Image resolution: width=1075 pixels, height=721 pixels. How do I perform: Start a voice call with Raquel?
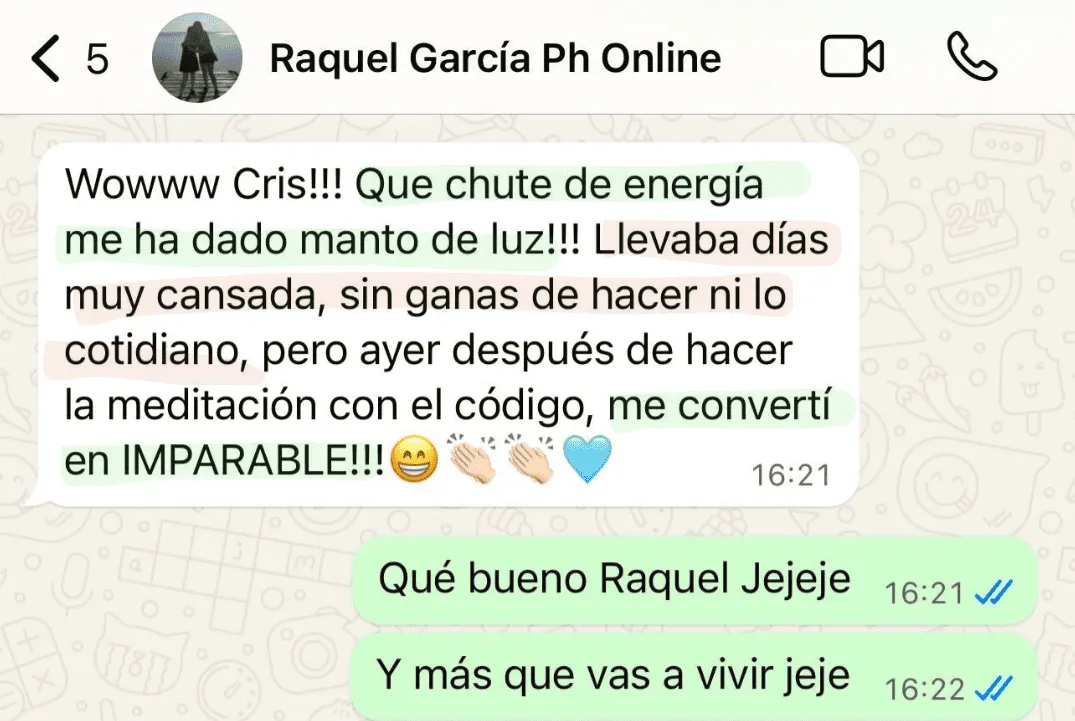[970, 58]
